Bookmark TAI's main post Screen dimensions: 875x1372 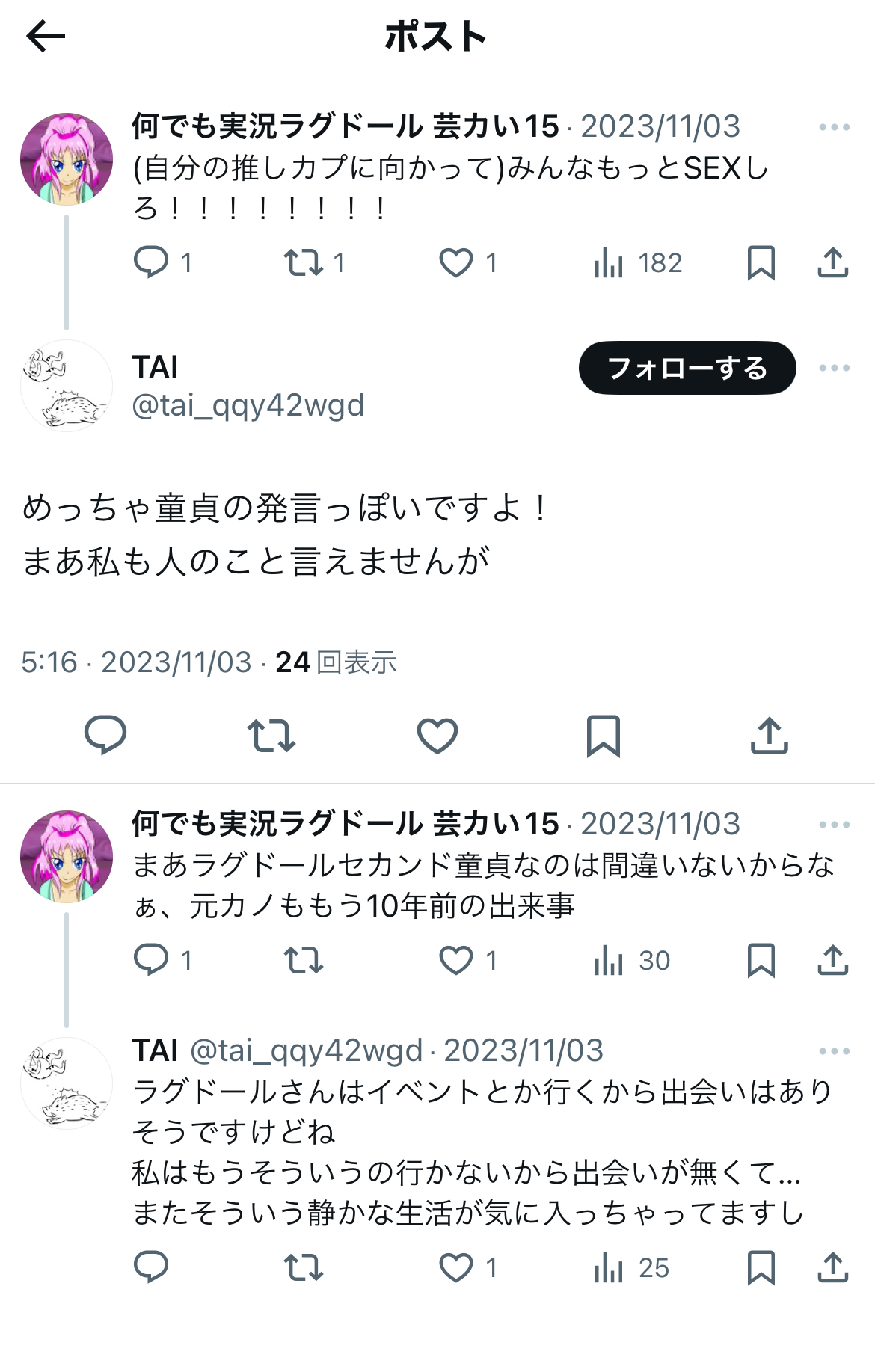(604, 736)
